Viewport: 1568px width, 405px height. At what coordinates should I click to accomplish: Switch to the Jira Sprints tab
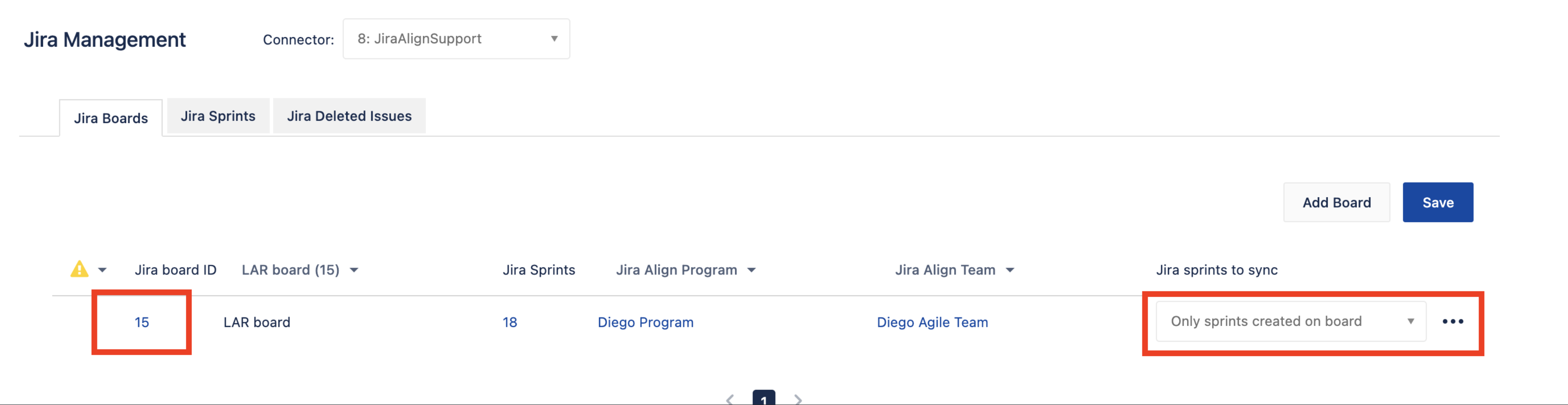click(218, 116)
